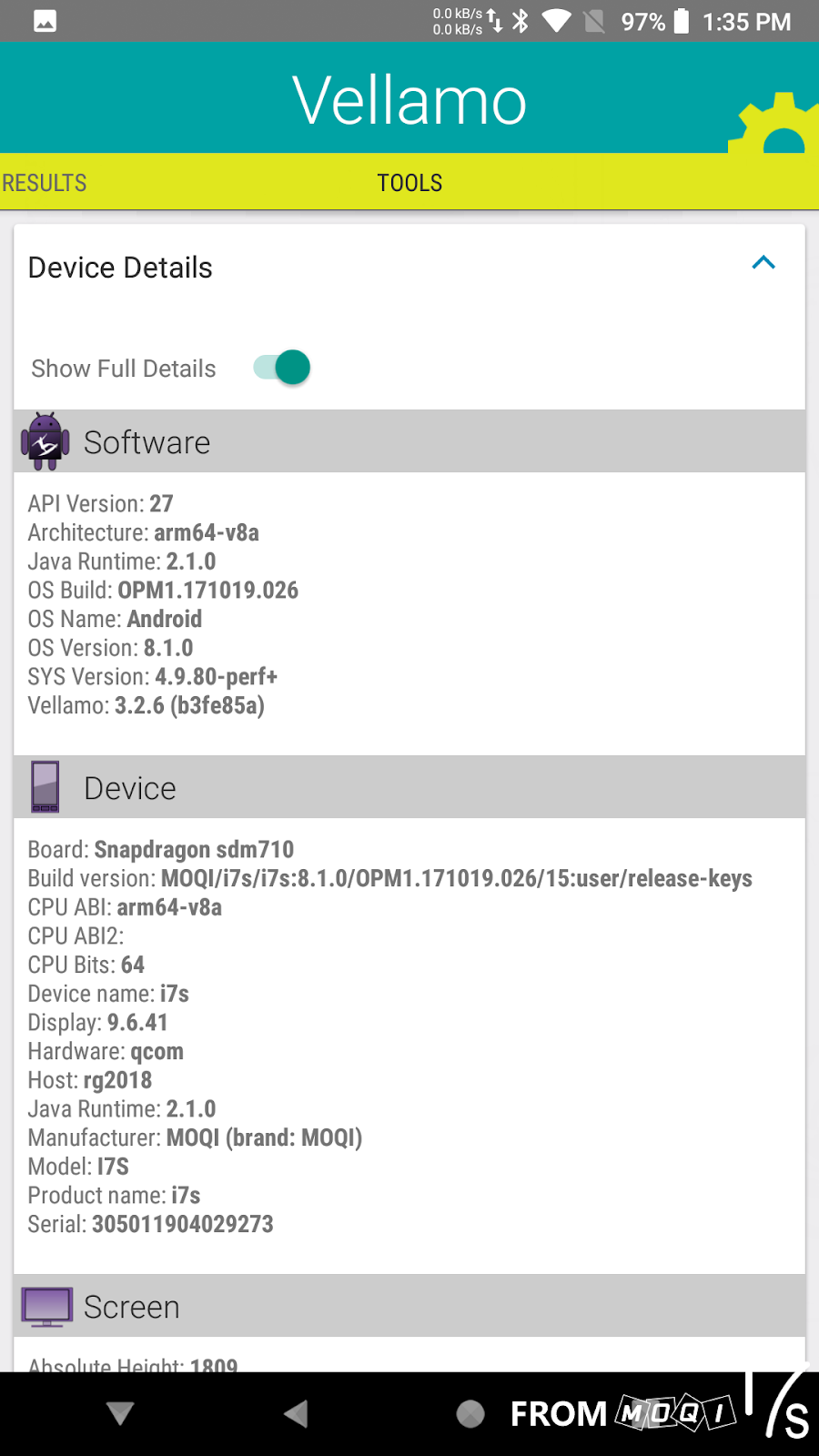Select the Tools tab
This screenshot has height=1456, width=819.
pos(409,183)
